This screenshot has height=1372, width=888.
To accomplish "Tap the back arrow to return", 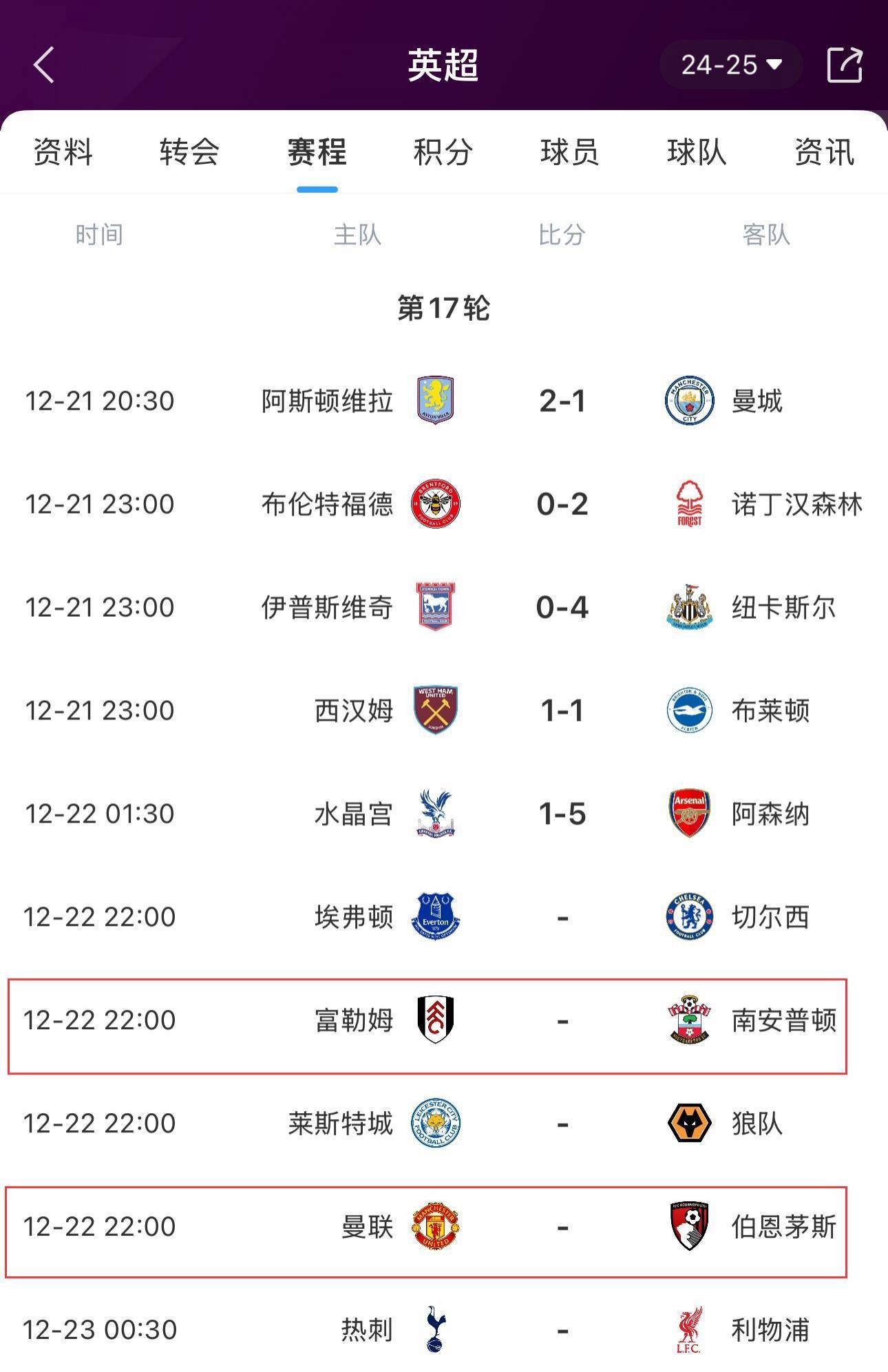I will click(x=43, y=64).
